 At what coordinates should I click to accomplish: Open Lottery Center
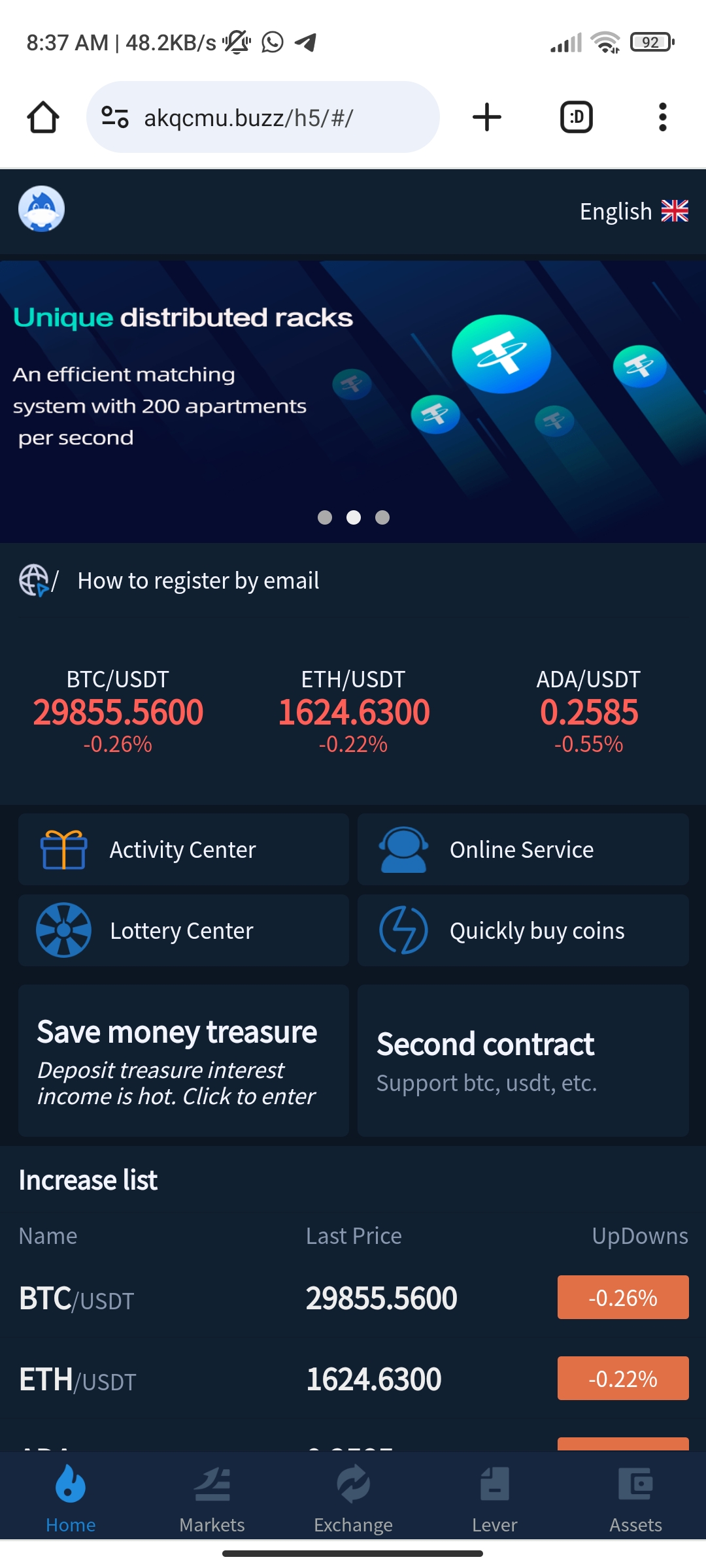pos(184,930)
